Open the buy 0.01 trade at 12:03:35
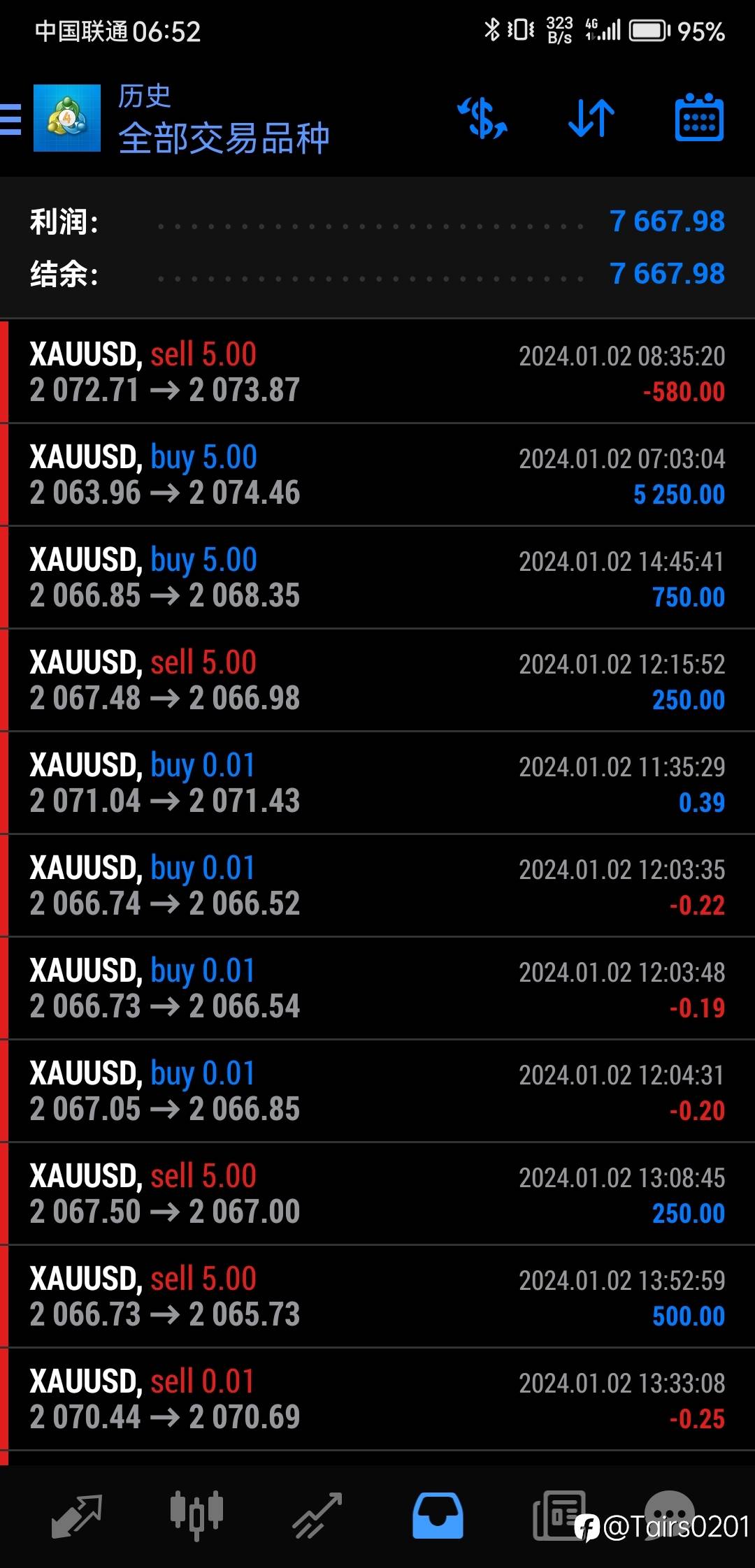 point(377,885)
